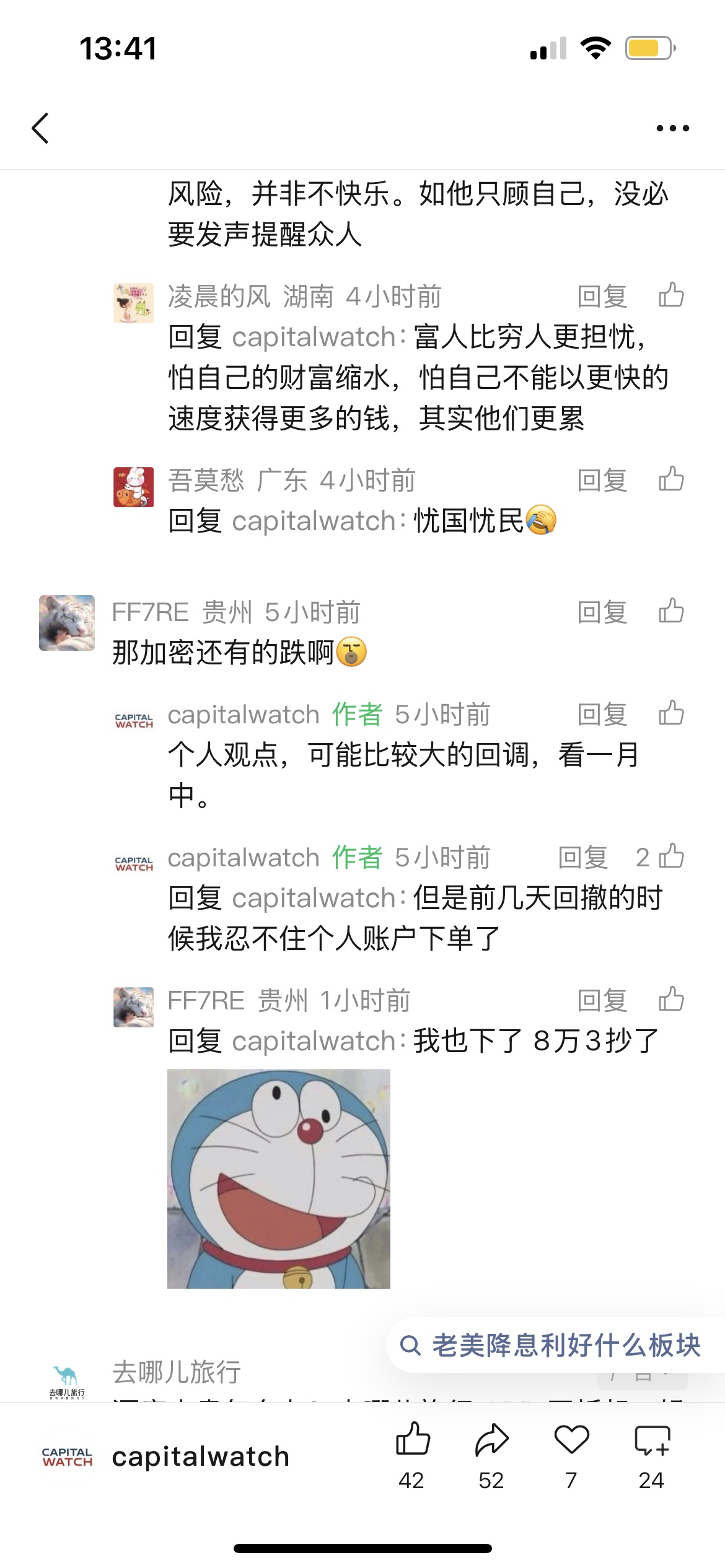Like FF7RE's 那加密还有的跌啊 comment
The height and width of the screenshot is (1568, 725).
(x=671, y=611)
